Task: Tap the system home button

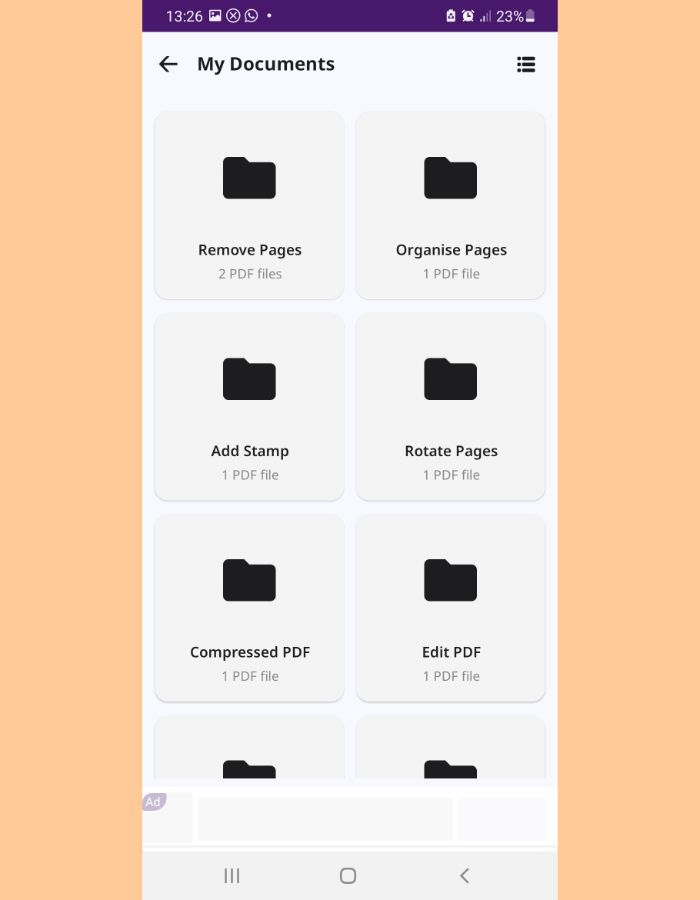Action: point(348,876)
